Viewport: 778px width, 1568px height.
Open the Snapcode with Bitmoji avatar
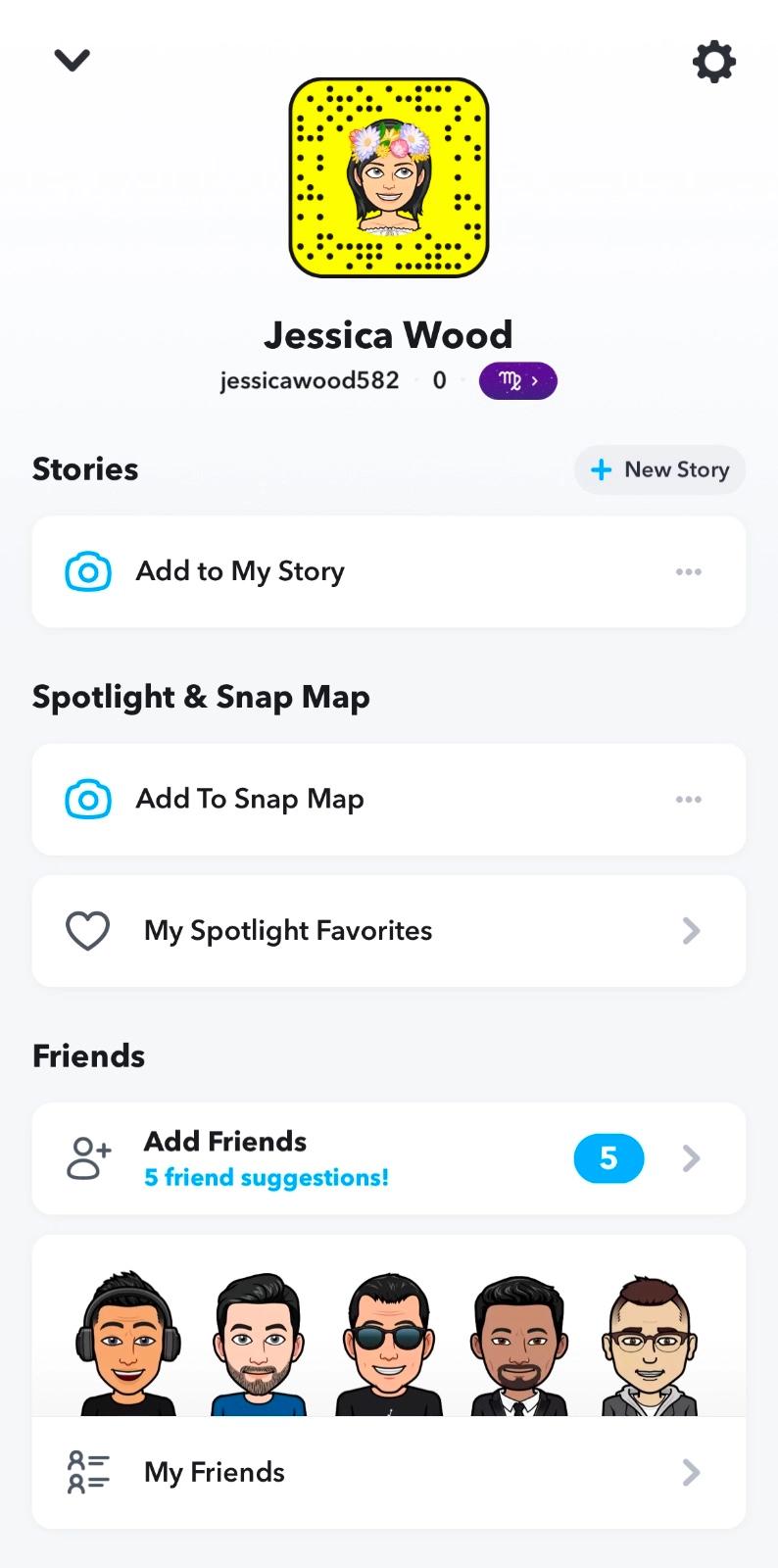click(x=389, y=177)
